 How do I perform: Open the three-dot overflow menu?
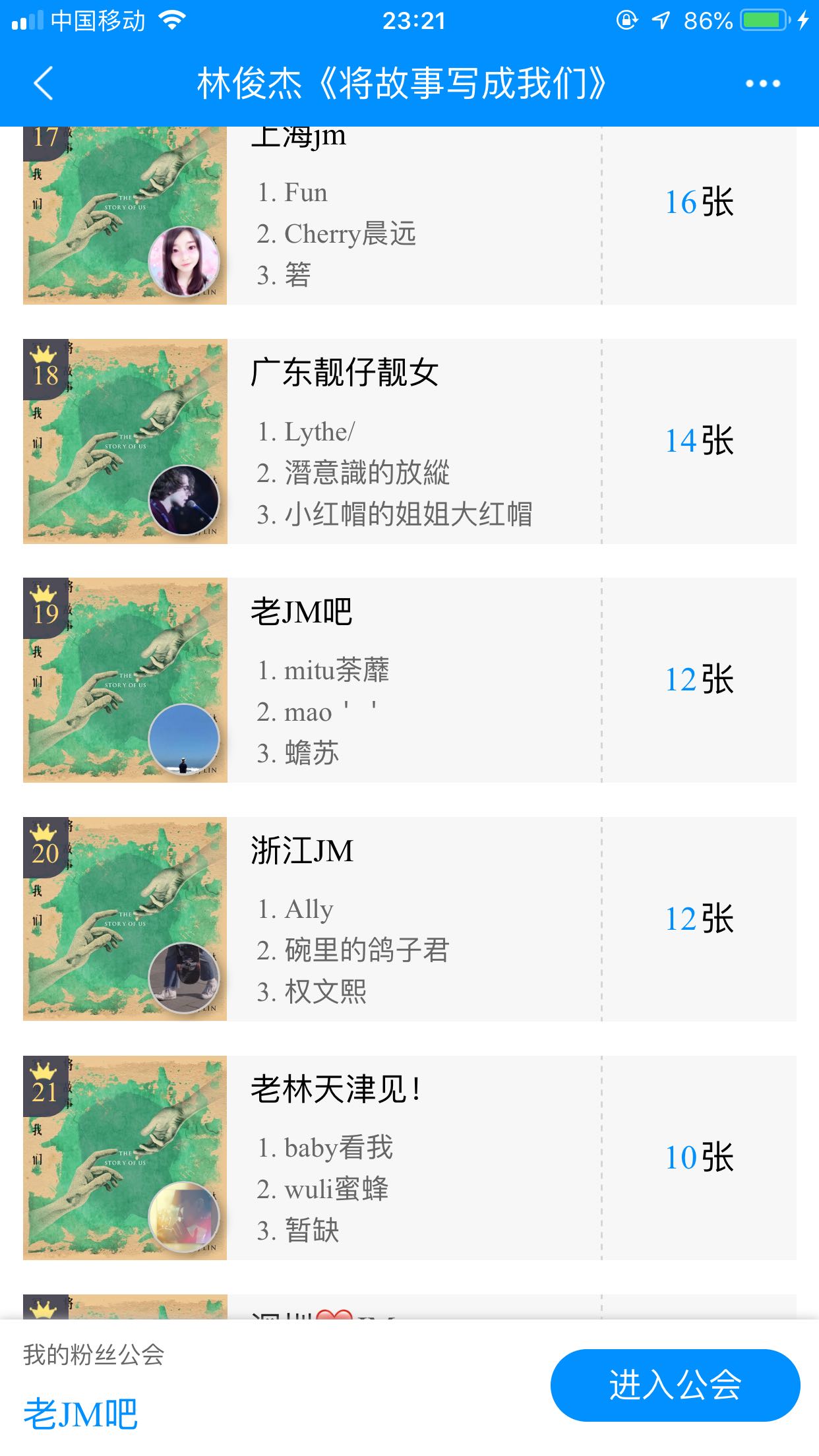tap(763, 84)
